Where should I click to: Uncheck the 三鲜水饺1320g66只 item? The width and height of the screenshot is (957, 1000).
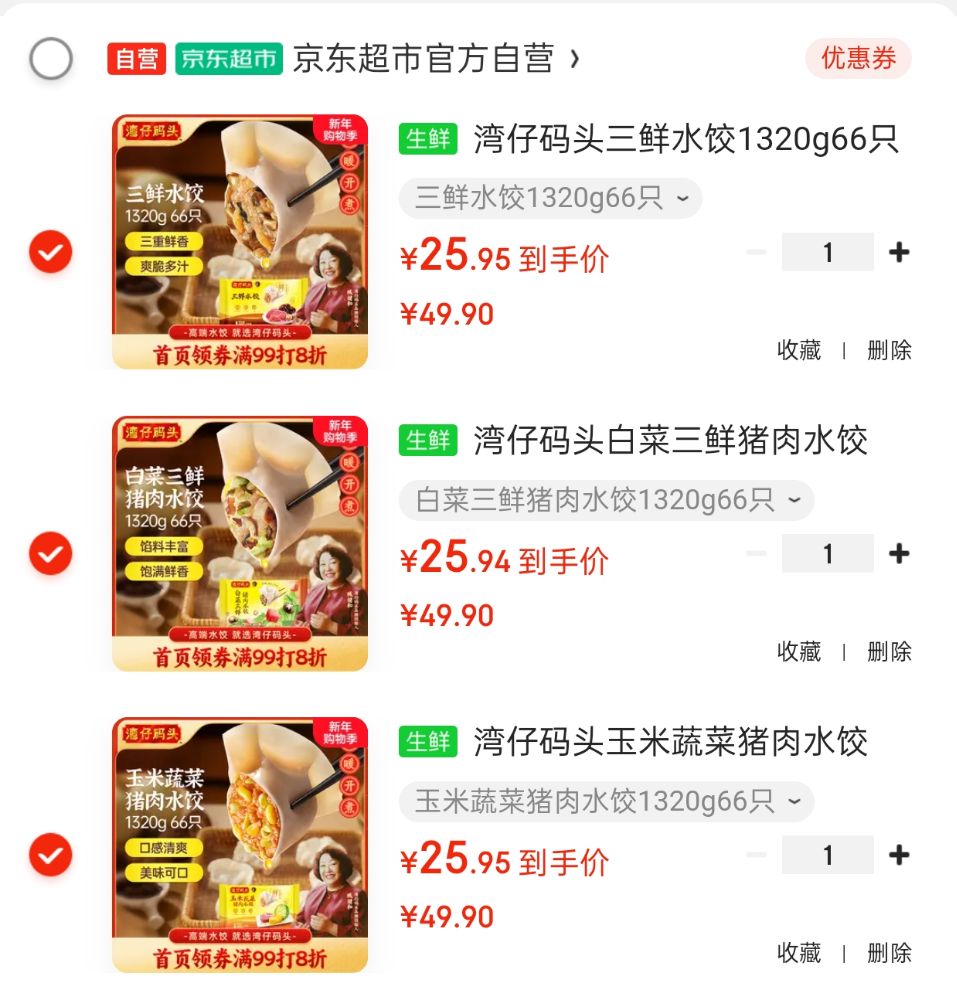click(x=51, y=251)
